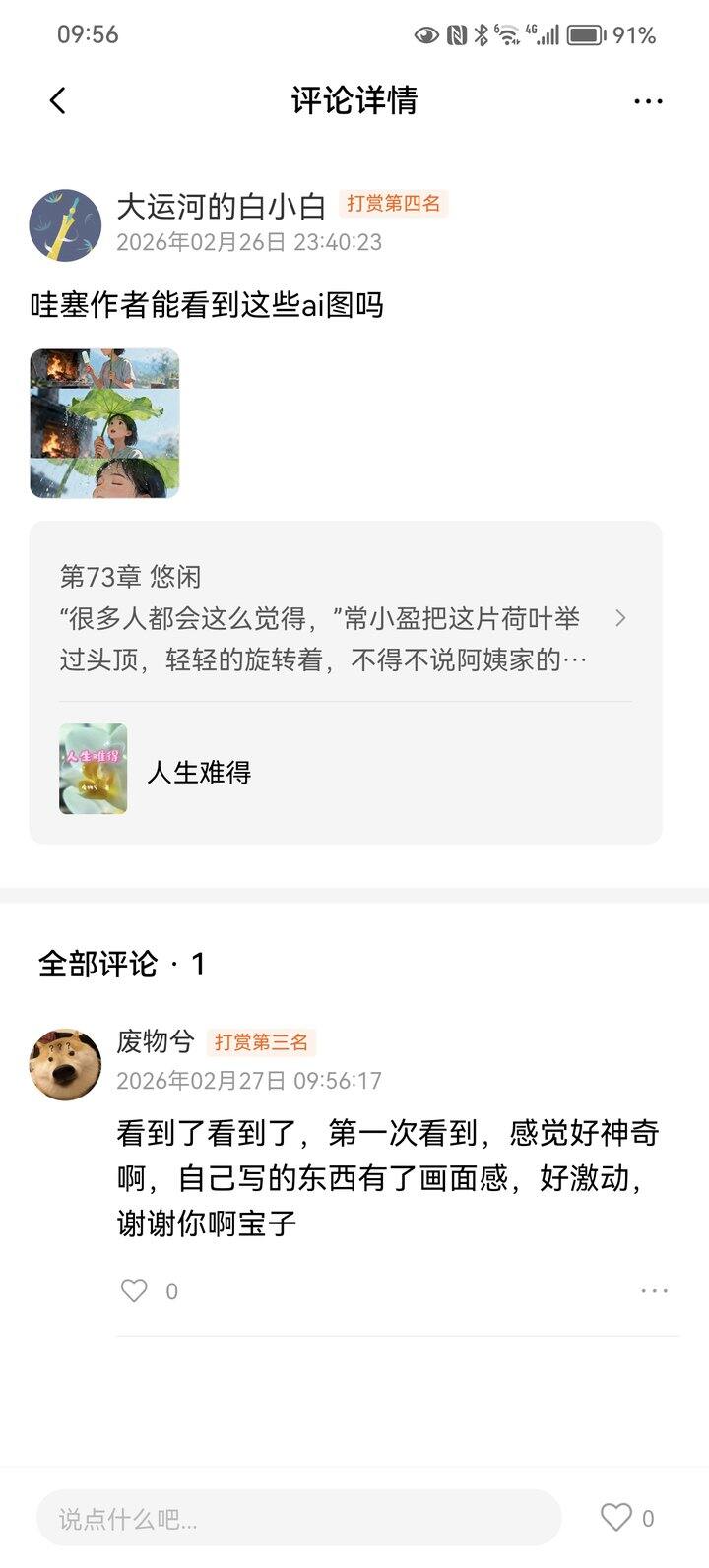Expand the chapter card via the right chevron

[621, 619]
